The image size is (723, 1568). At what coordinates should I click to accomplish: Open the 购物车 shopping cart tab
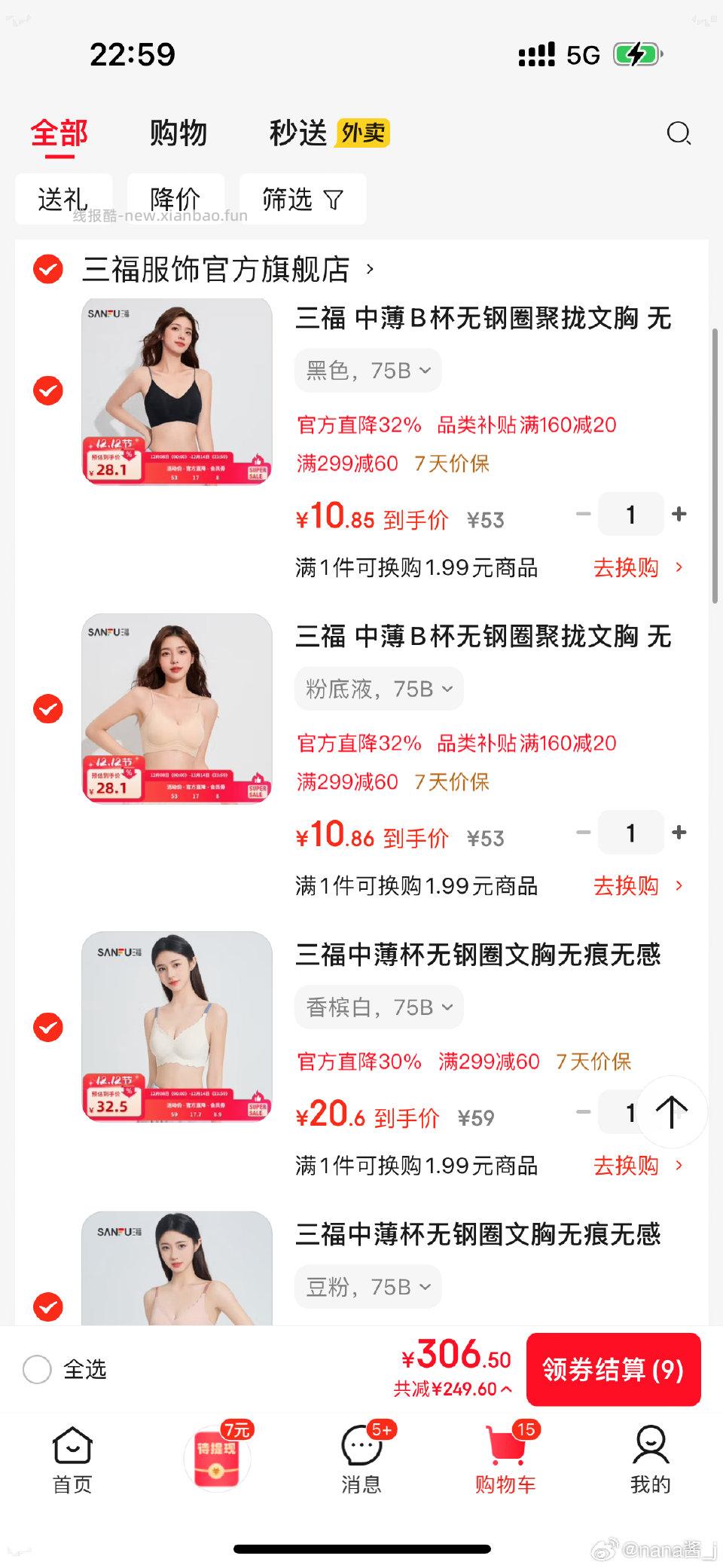point(506,1460)
